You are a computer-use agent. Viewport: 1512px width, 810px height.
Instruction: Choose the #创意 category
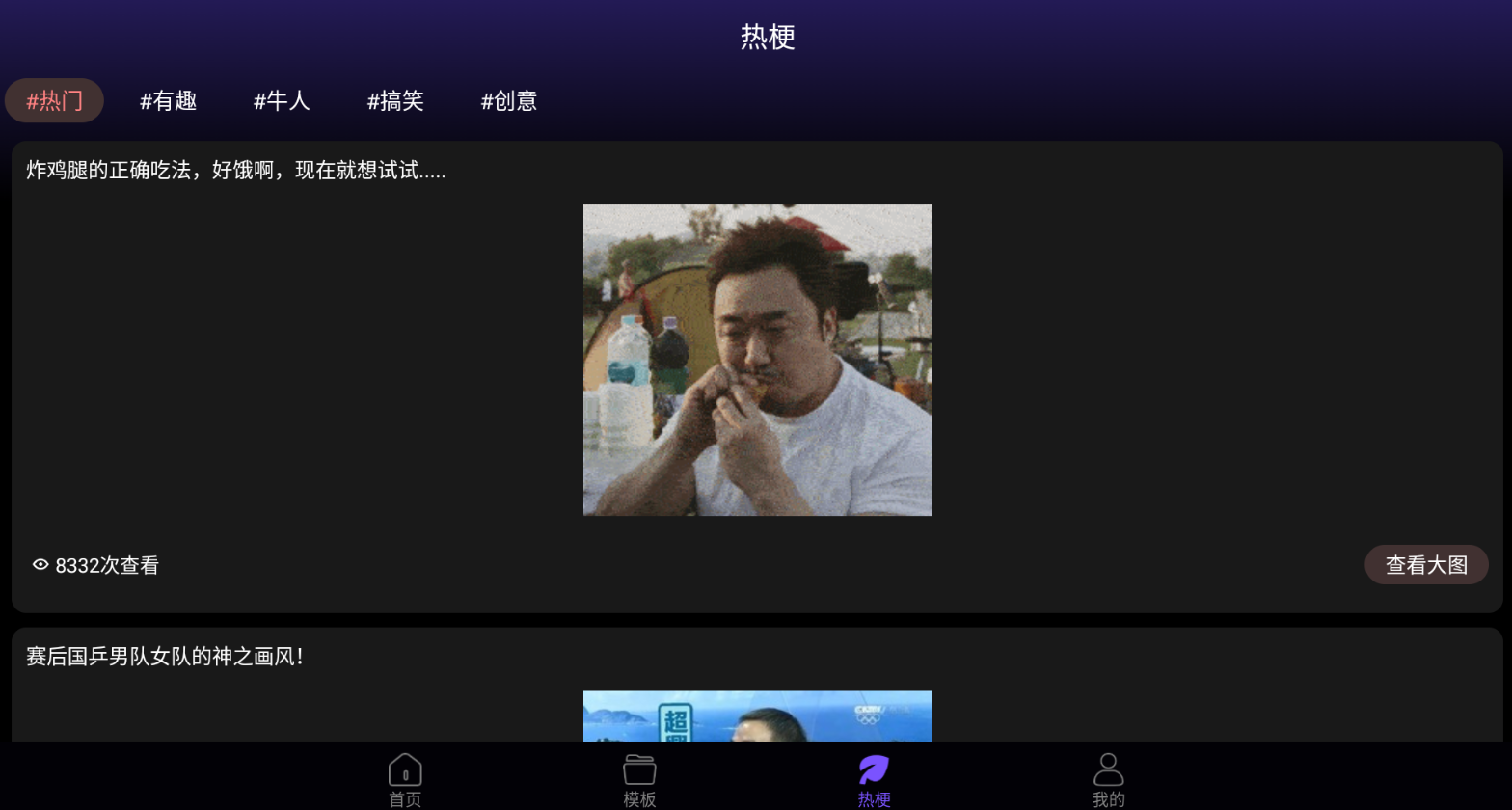coord(509,100)
